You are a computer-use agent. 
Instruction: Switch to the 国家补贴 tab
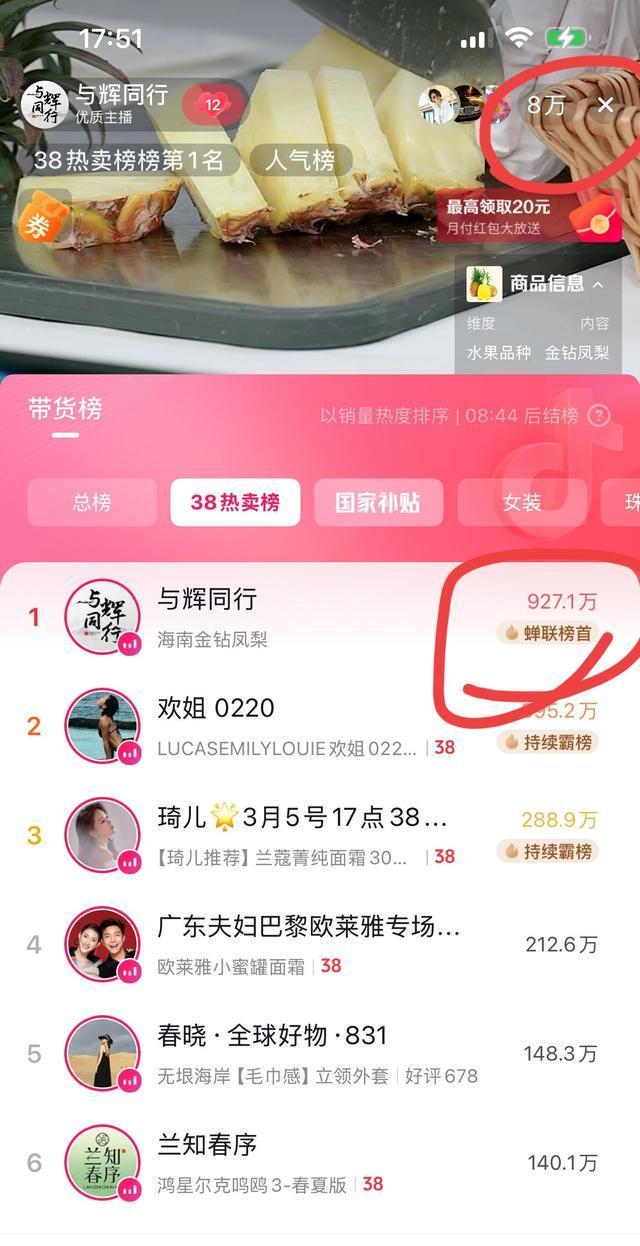[378, 502]
